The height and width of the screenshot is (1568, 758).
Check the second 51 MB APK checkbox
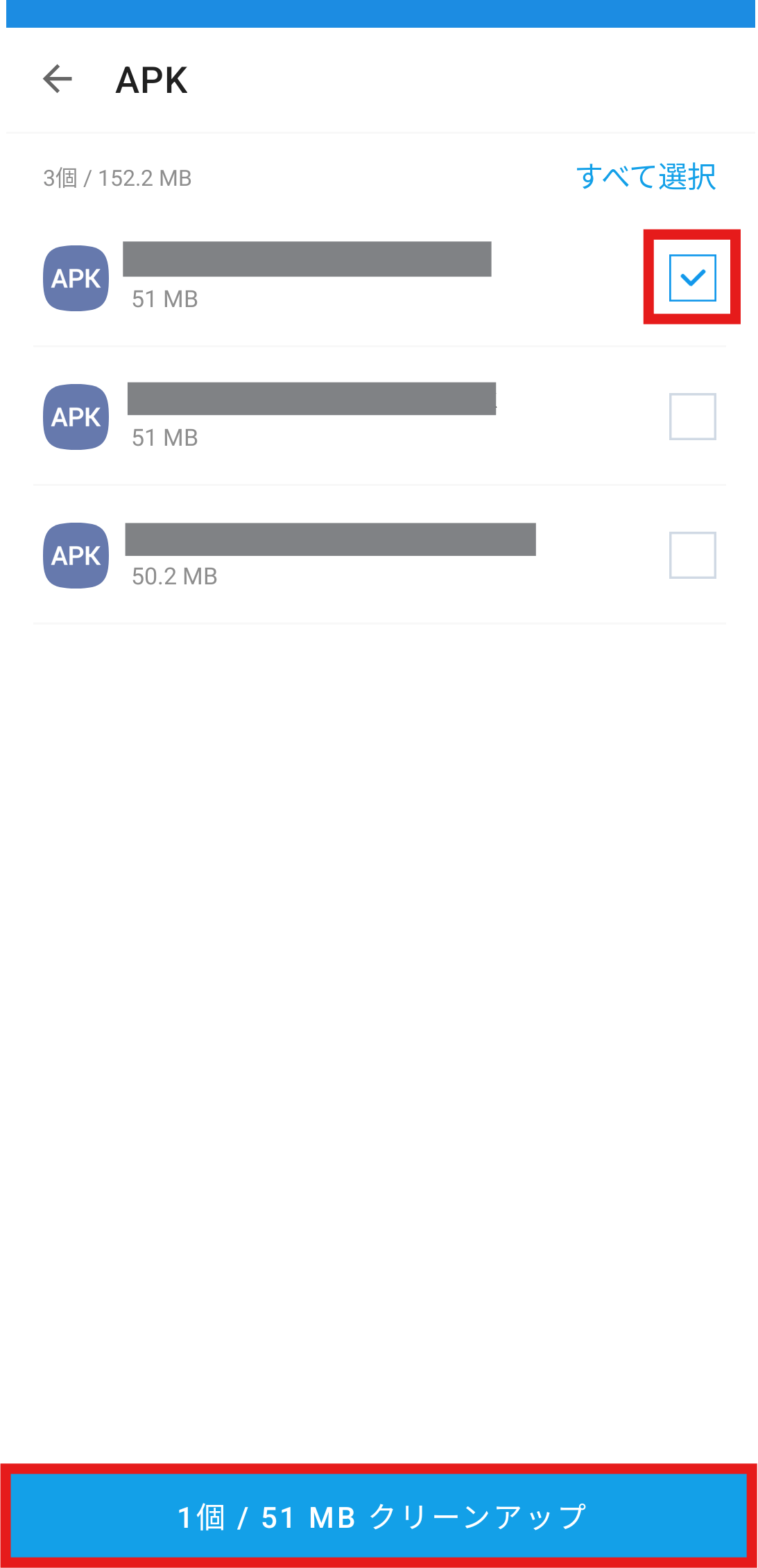[692, 417]
